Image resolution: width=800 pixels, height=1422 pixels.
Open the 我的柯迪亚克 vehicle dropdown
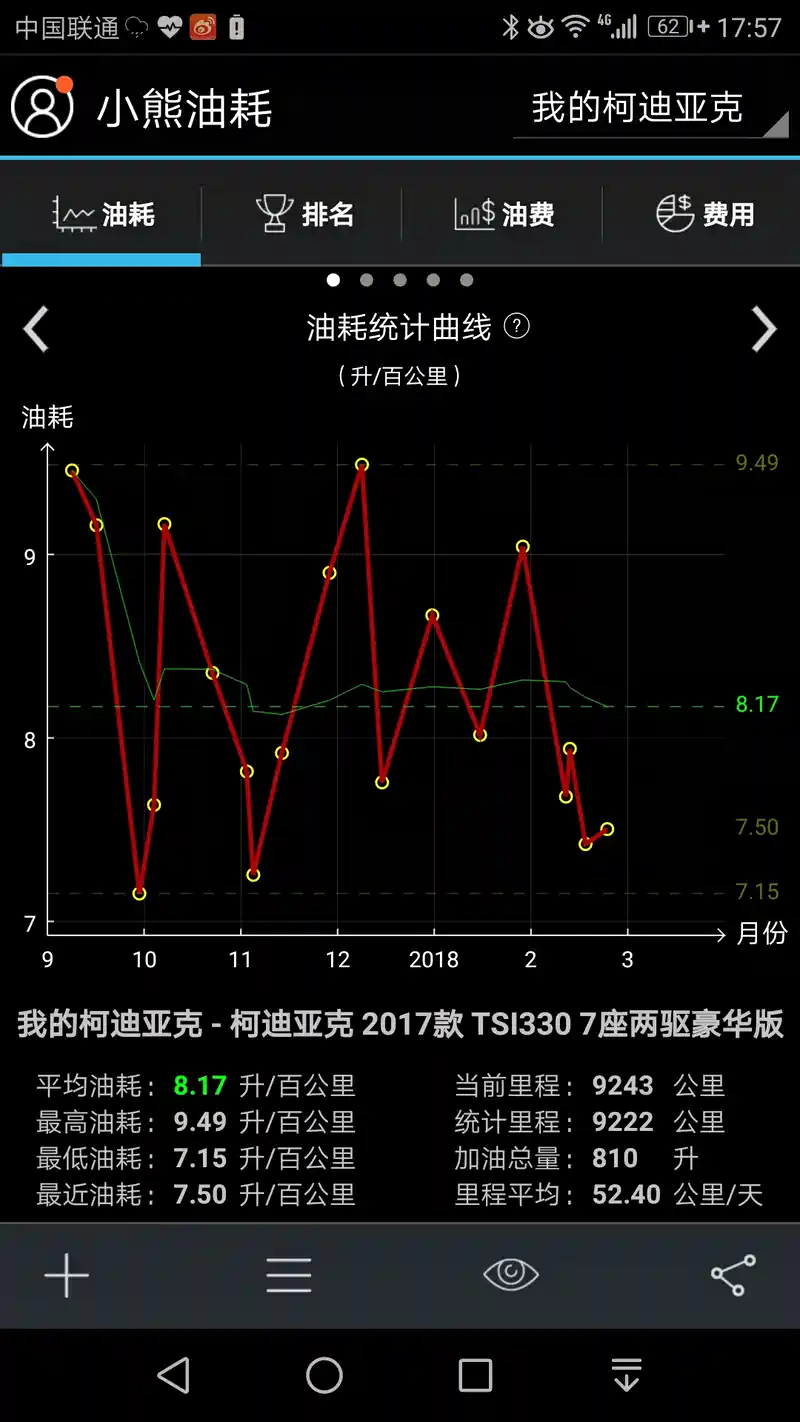650,108
